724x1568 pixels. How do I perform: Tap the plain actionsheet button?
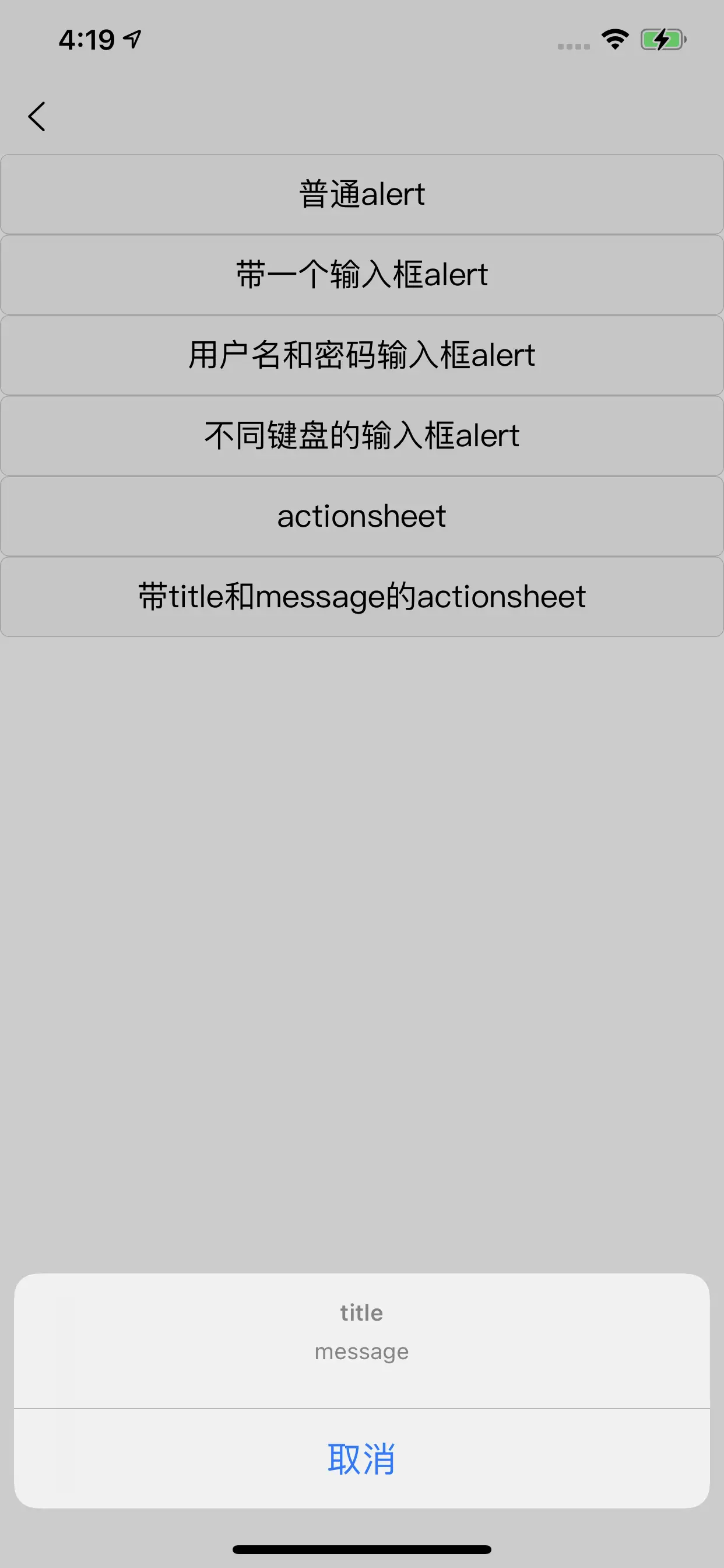tap(362, 516)
